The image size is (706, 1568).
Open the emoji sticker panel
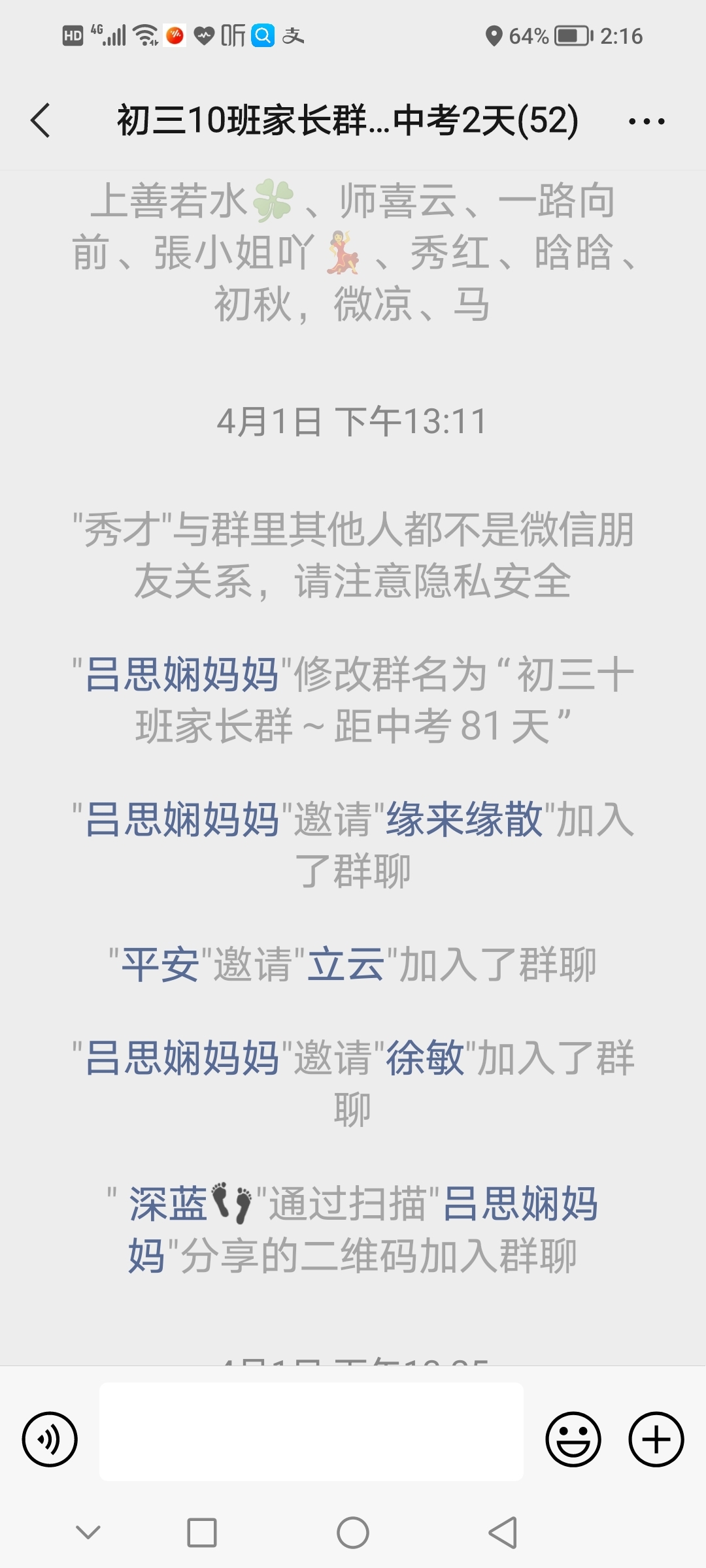coord(573,1439)
